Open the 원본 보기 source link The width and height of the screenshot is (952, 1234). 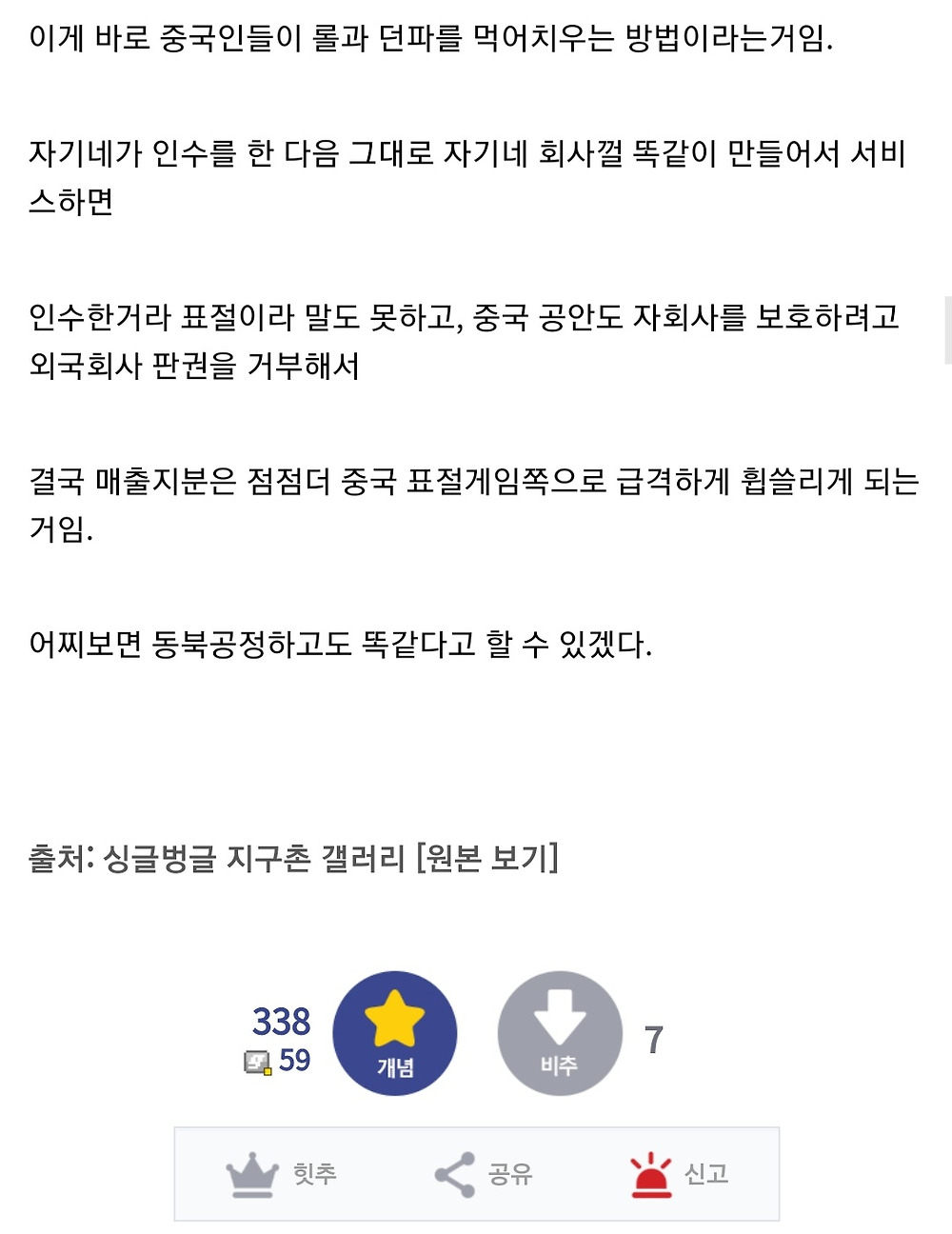[x=486, y=858]
